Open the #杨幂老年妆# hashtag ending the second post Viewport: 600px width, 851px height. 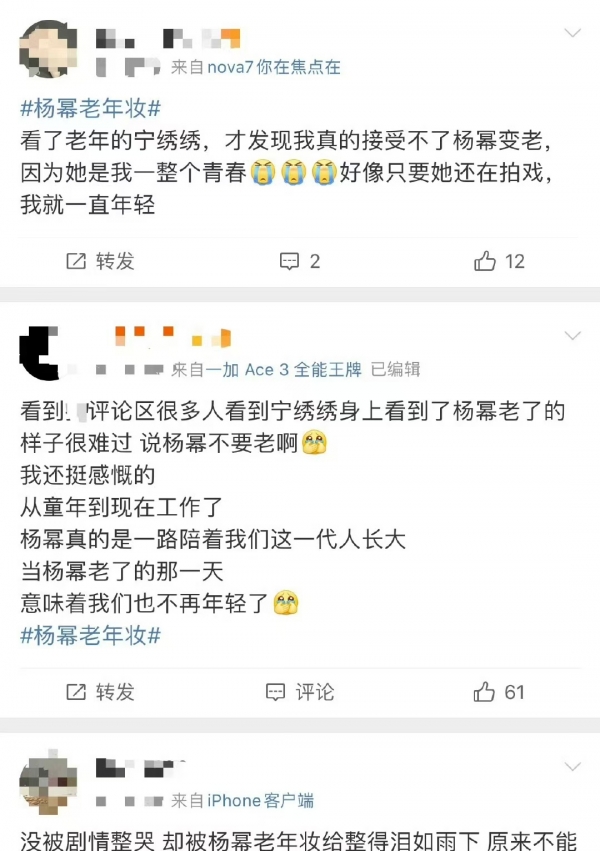(91, 634)
